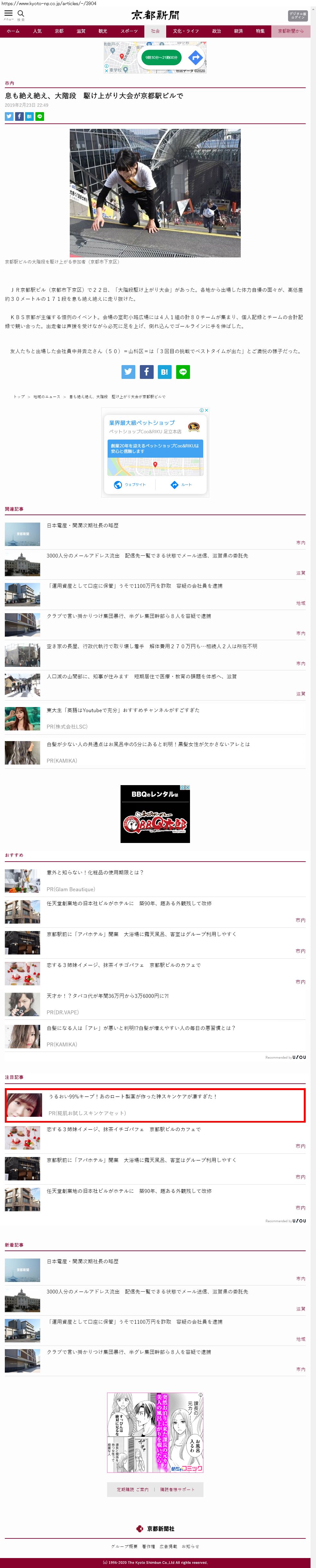Go to the 滋賀 section tab
Viewport: 316px width, 1568px height.
click(81, 31)
